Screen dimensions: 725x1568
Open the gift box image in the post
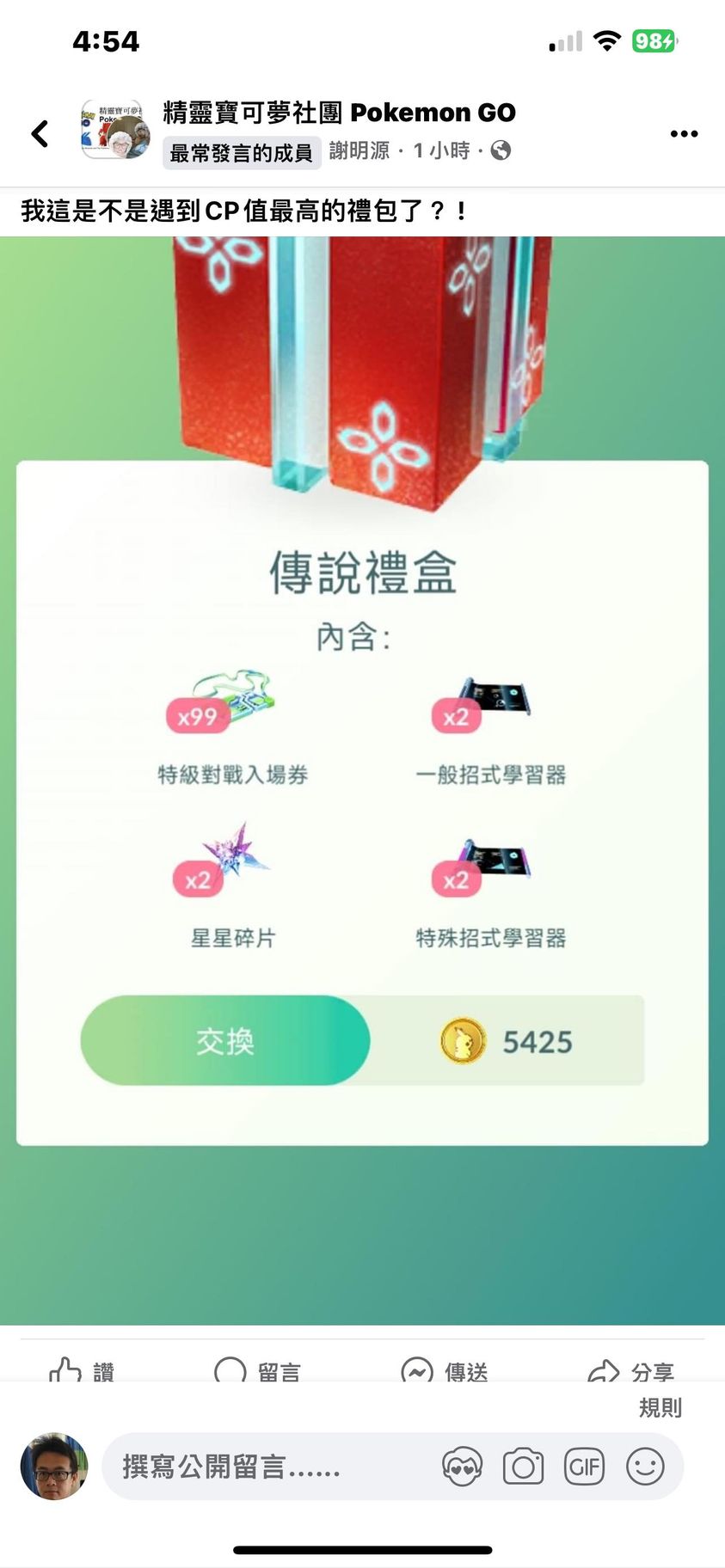[x=362, y=774]
